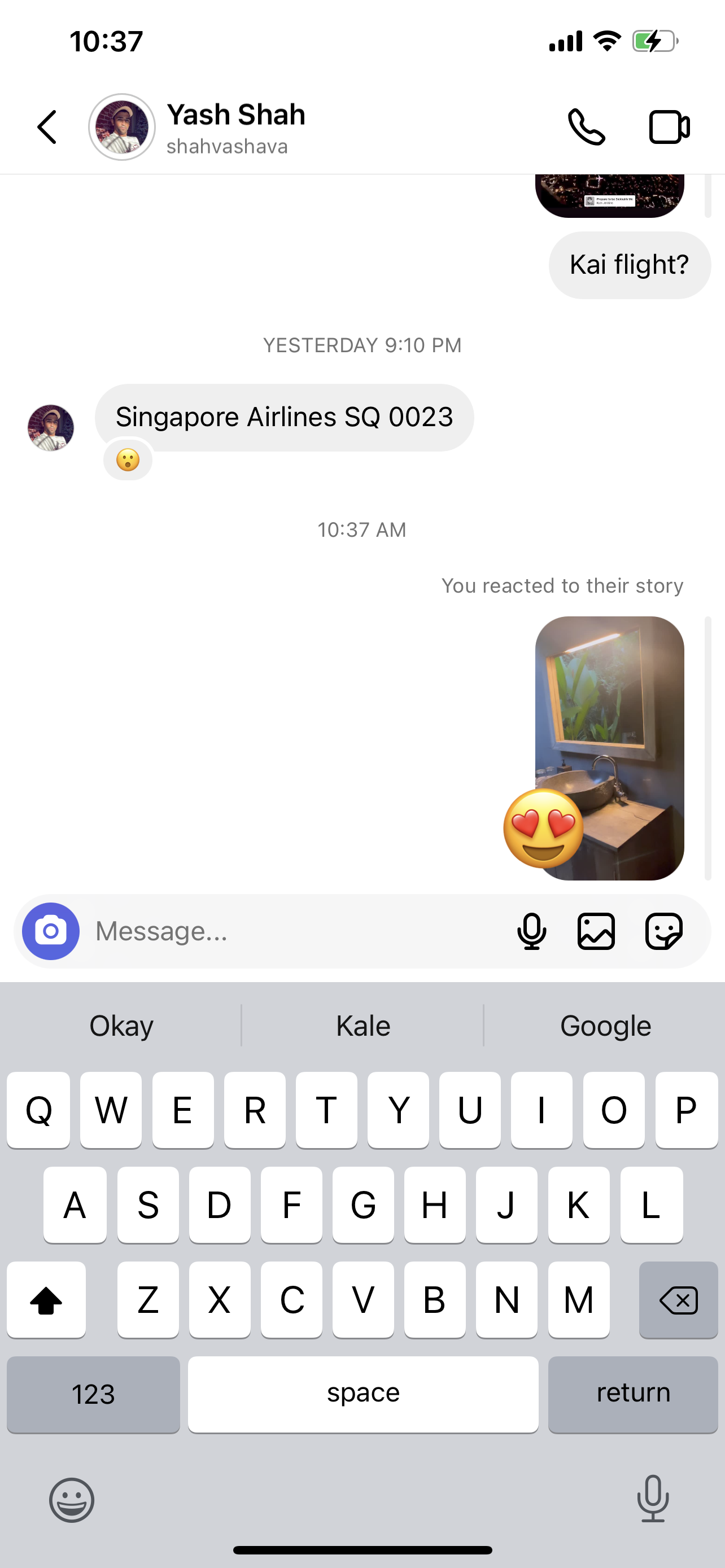Open the photo gallery picker icon
The width and height of the screenshot is (725, 1568).
[x=596, y=931]
